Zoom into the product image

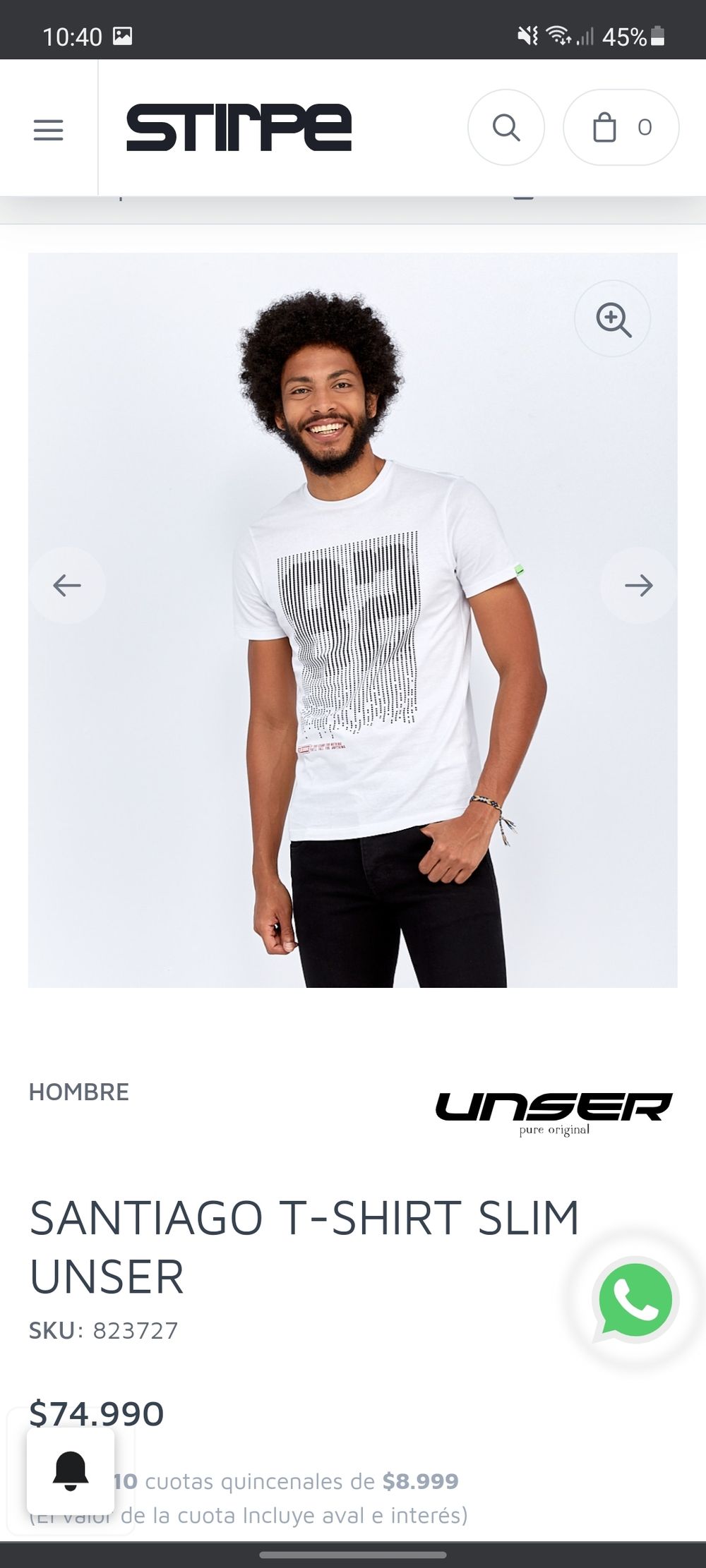613,319
